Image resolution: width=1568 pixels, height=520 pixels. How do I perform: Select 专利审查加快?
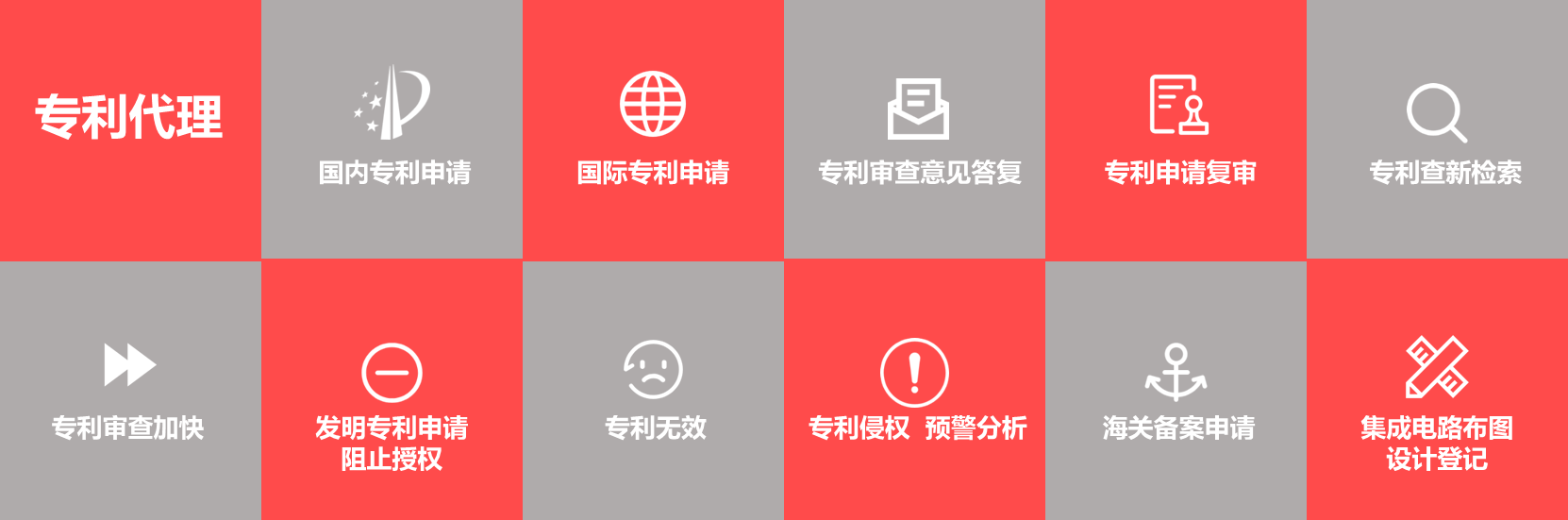pos(130,390)
